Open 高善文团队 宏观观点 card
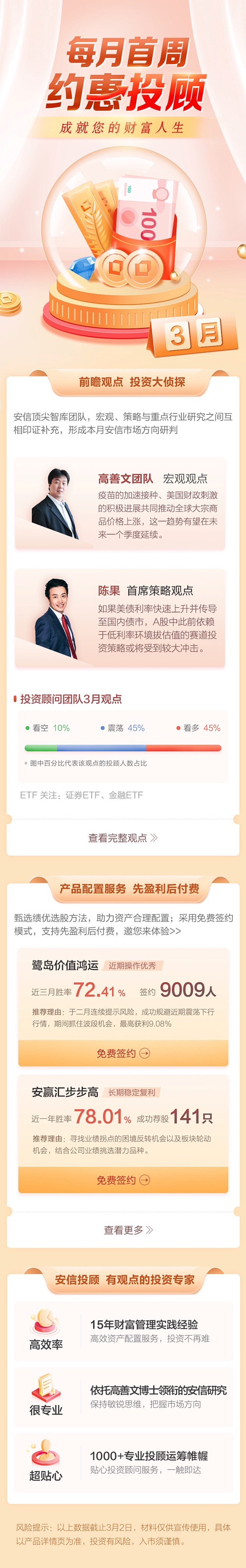Viewport: 246px width, 1568px height. pyautogui.click(x=120, y=504)
